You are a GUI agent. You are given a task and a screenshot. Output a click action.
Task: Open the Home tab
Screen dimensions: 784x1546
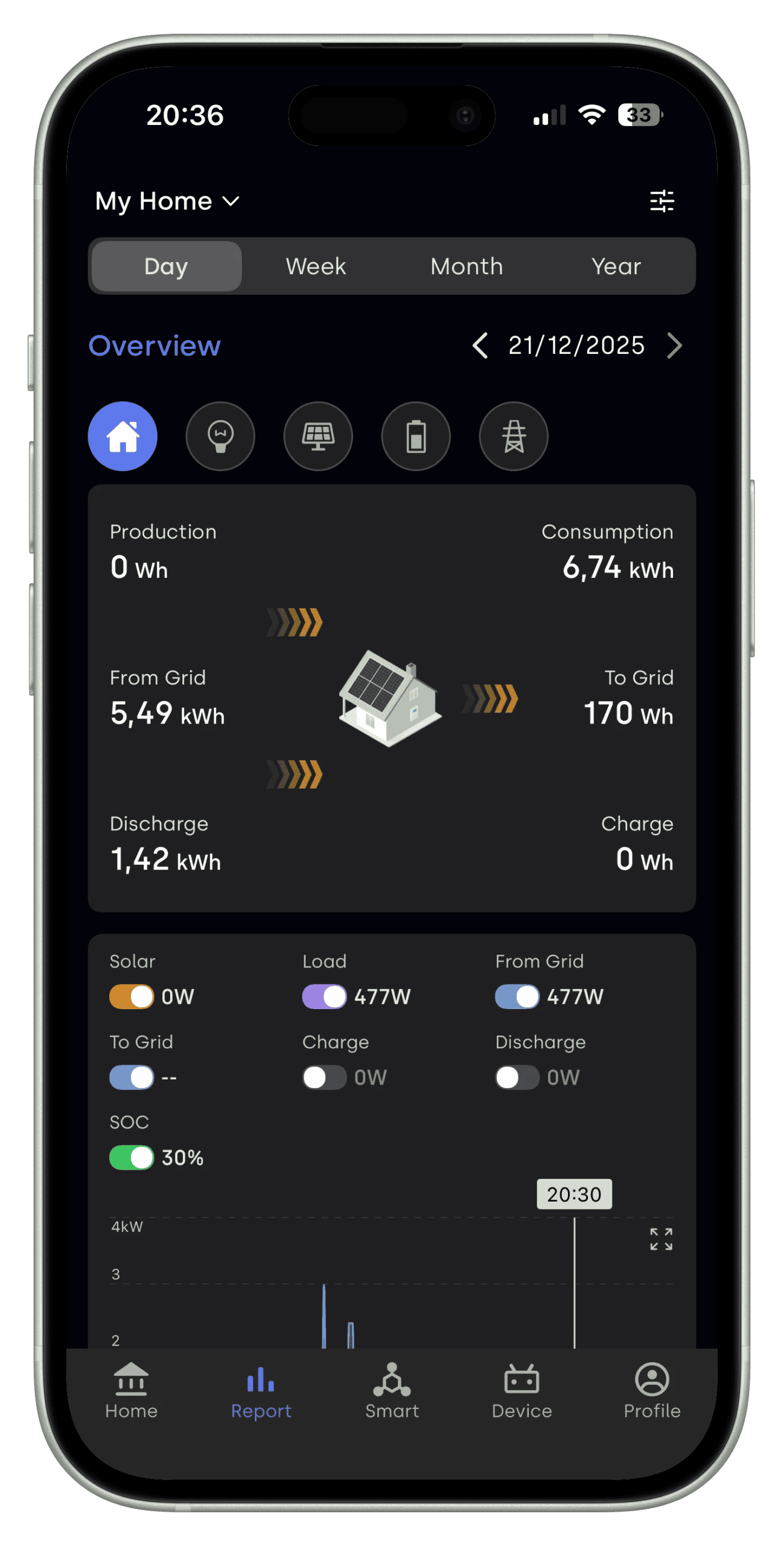[131, 1390]
